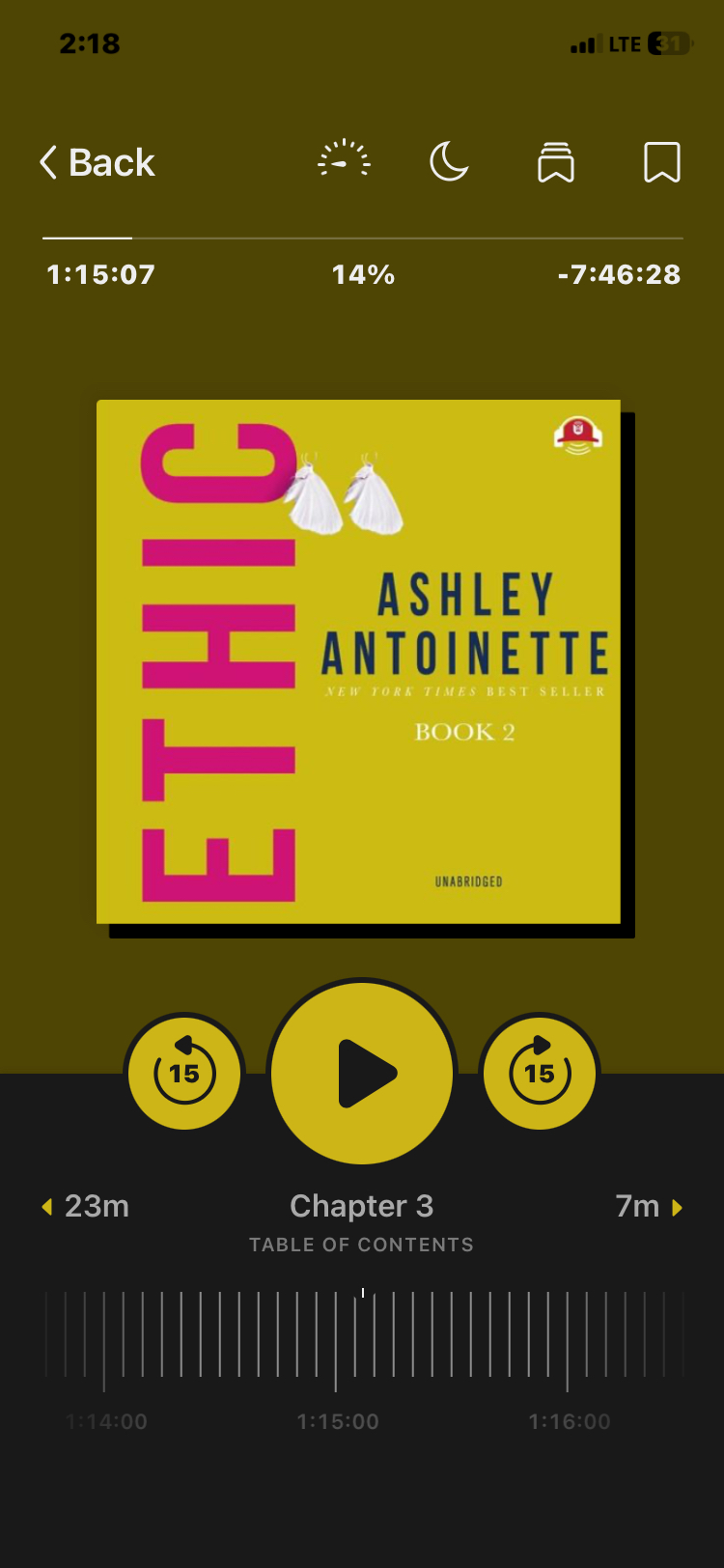Rewind 15 seconds

[184, 1073]
